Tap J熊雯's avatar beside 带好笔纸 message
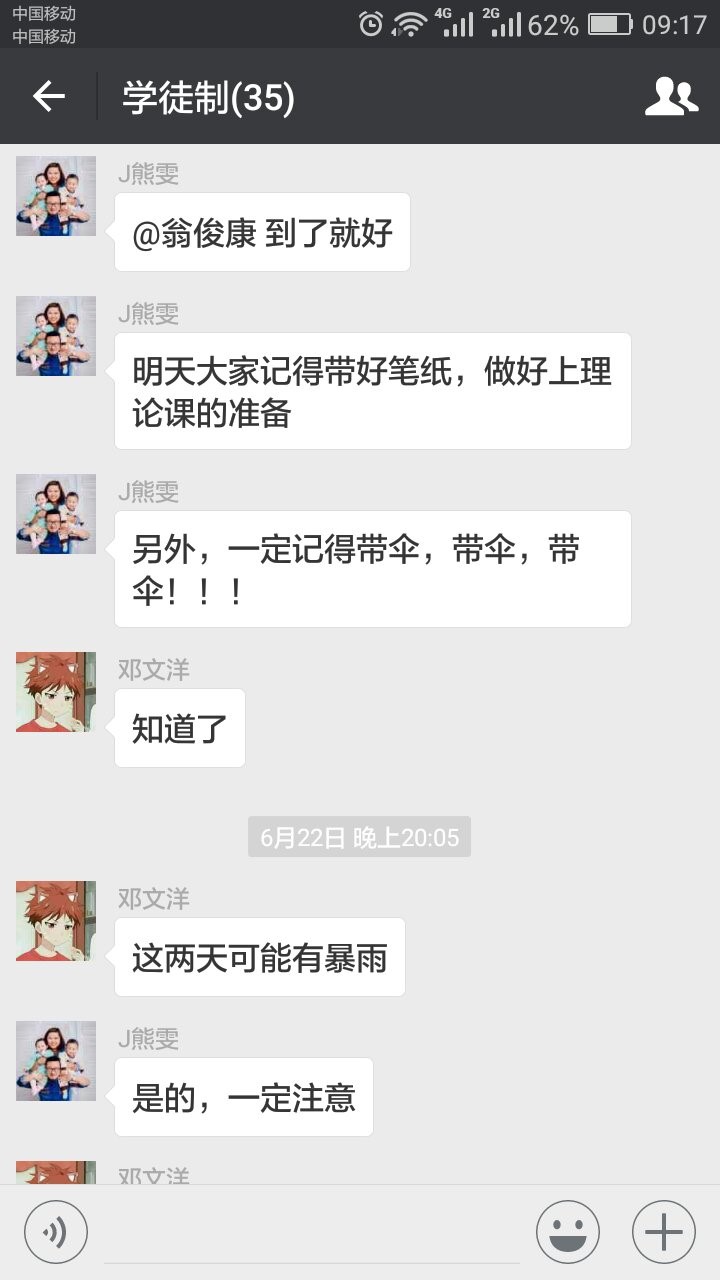This screenshot has width=720, height=1280. pos(56,336)
